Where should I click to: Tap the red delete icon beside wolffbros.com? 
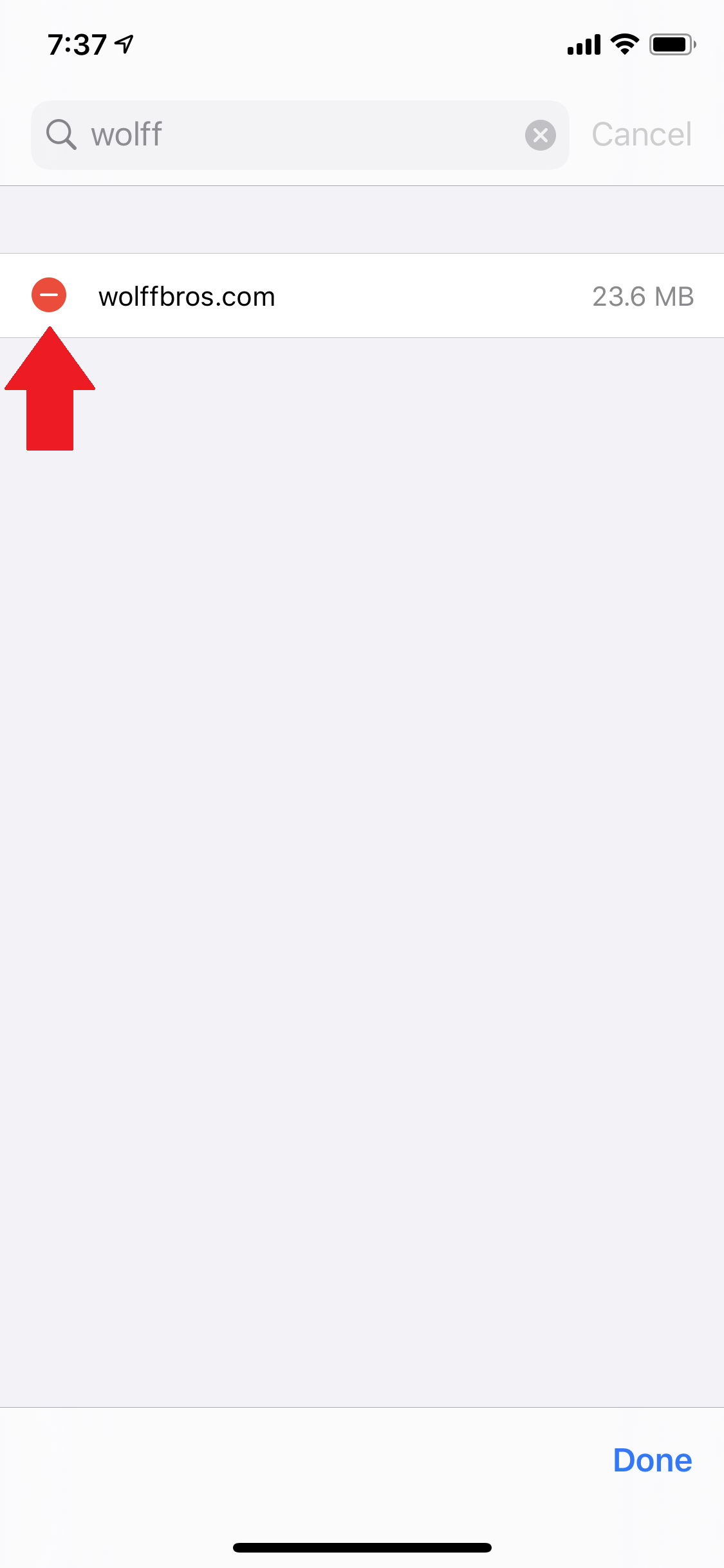tap(49, 295)
